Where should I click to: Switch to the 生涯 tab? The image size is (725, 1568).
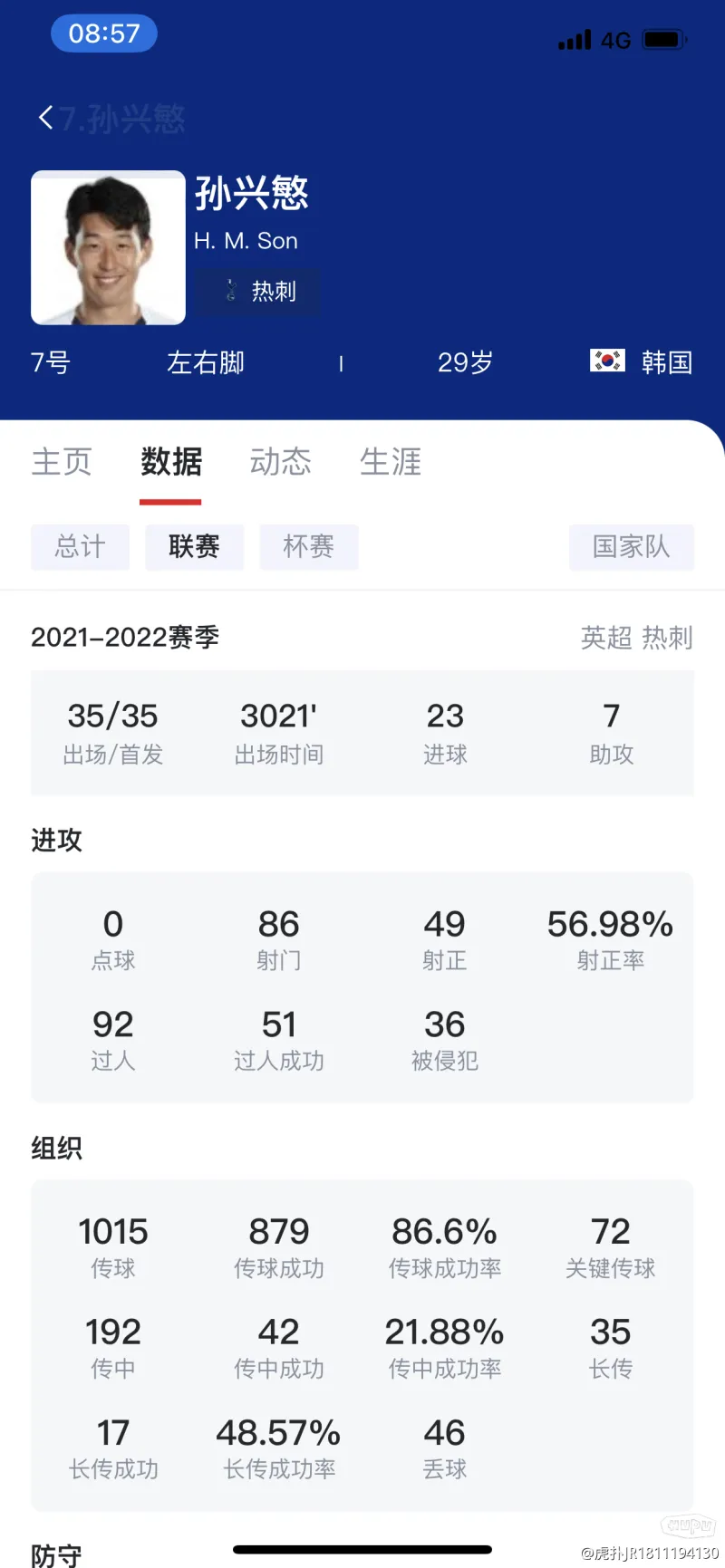(x=391, y=461)
